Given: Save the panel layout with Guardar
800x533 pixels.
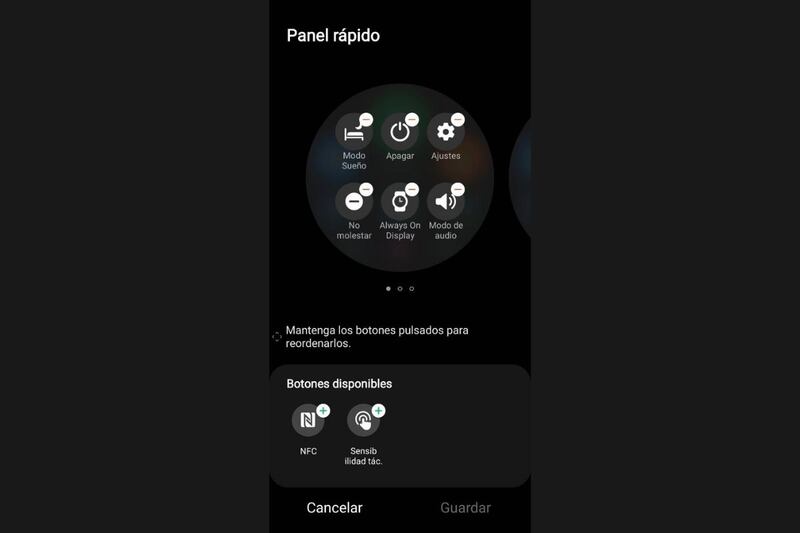Looking at the screenshot, I should (465, 508).
